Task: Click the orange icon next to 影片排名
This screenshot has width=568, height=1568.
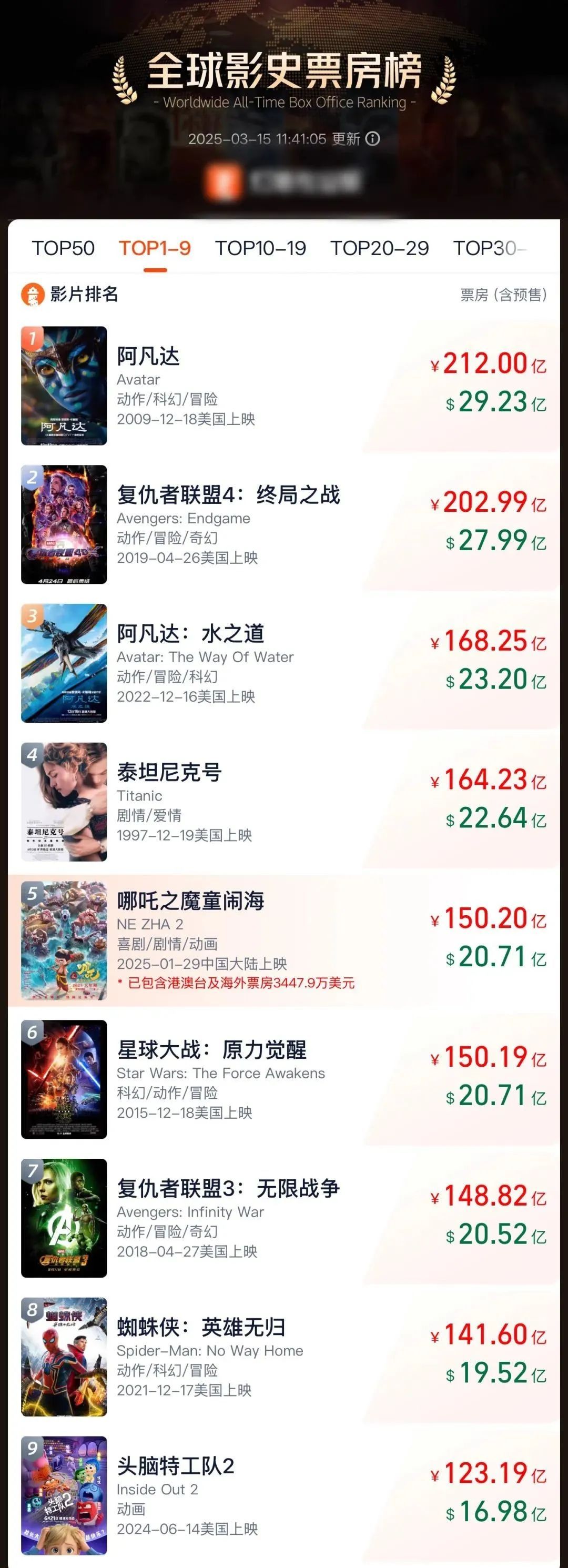Action: [x=33, y=295]
